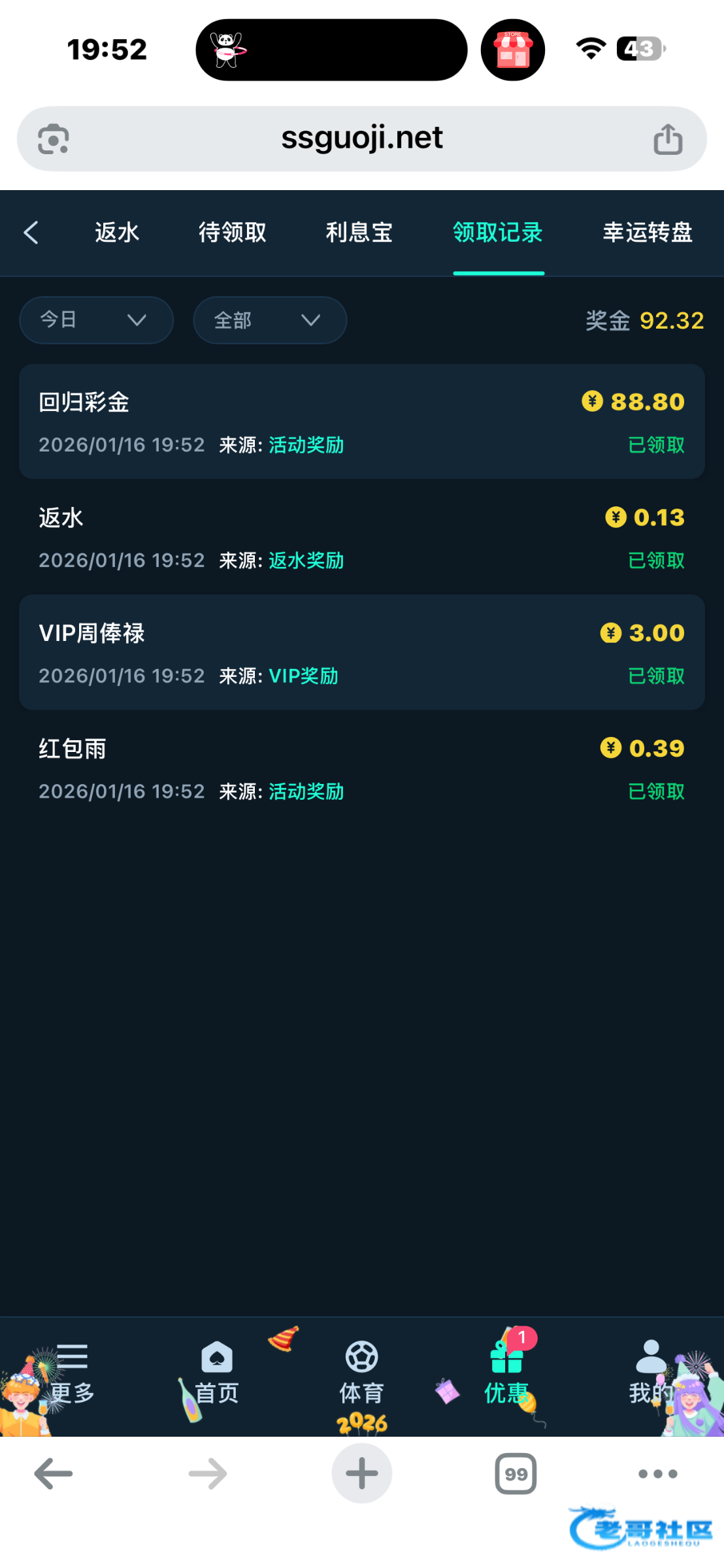Add a new browser tab

tap(361, 1473)
